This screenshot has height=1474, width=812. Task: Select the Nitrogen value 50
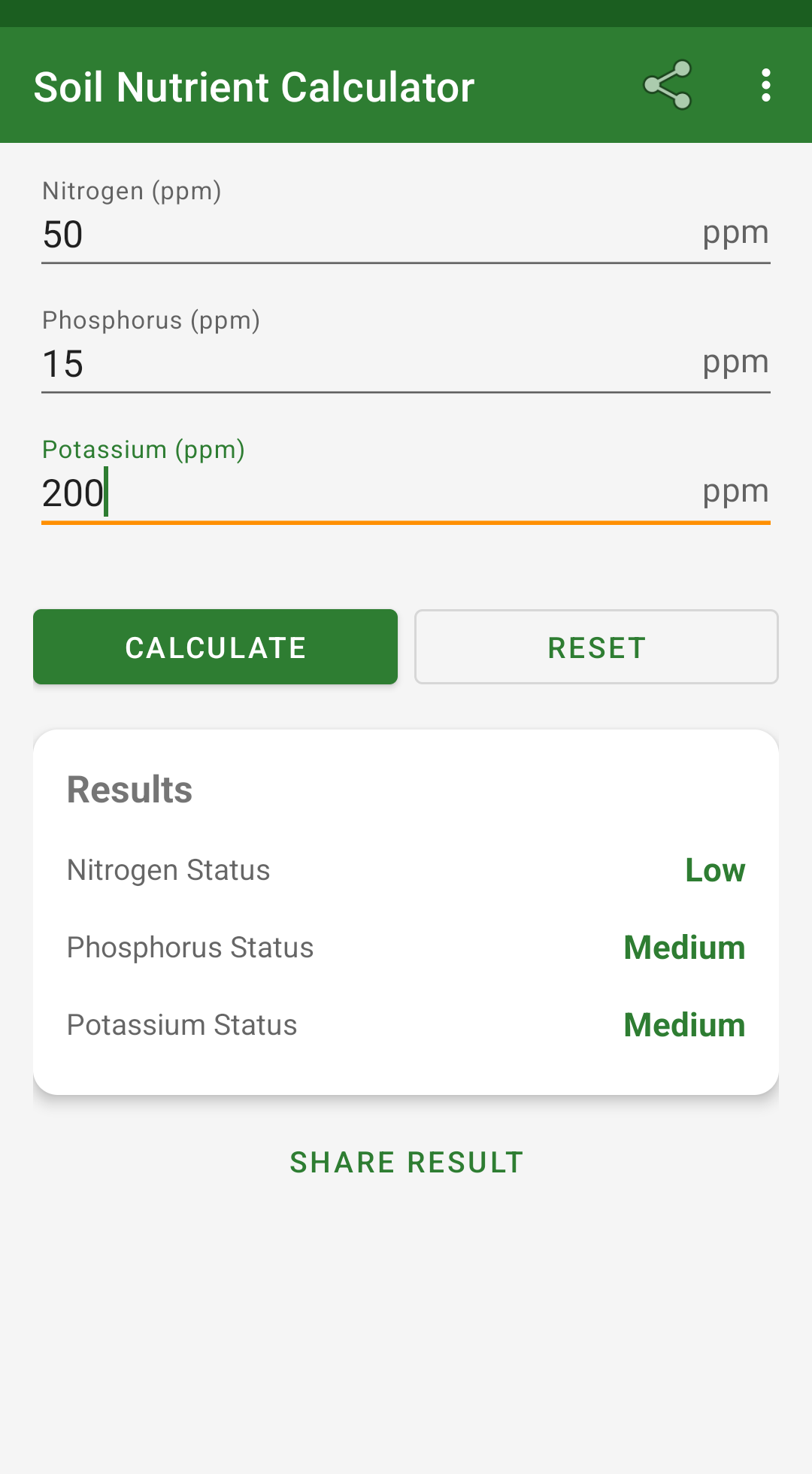[62, 233]
